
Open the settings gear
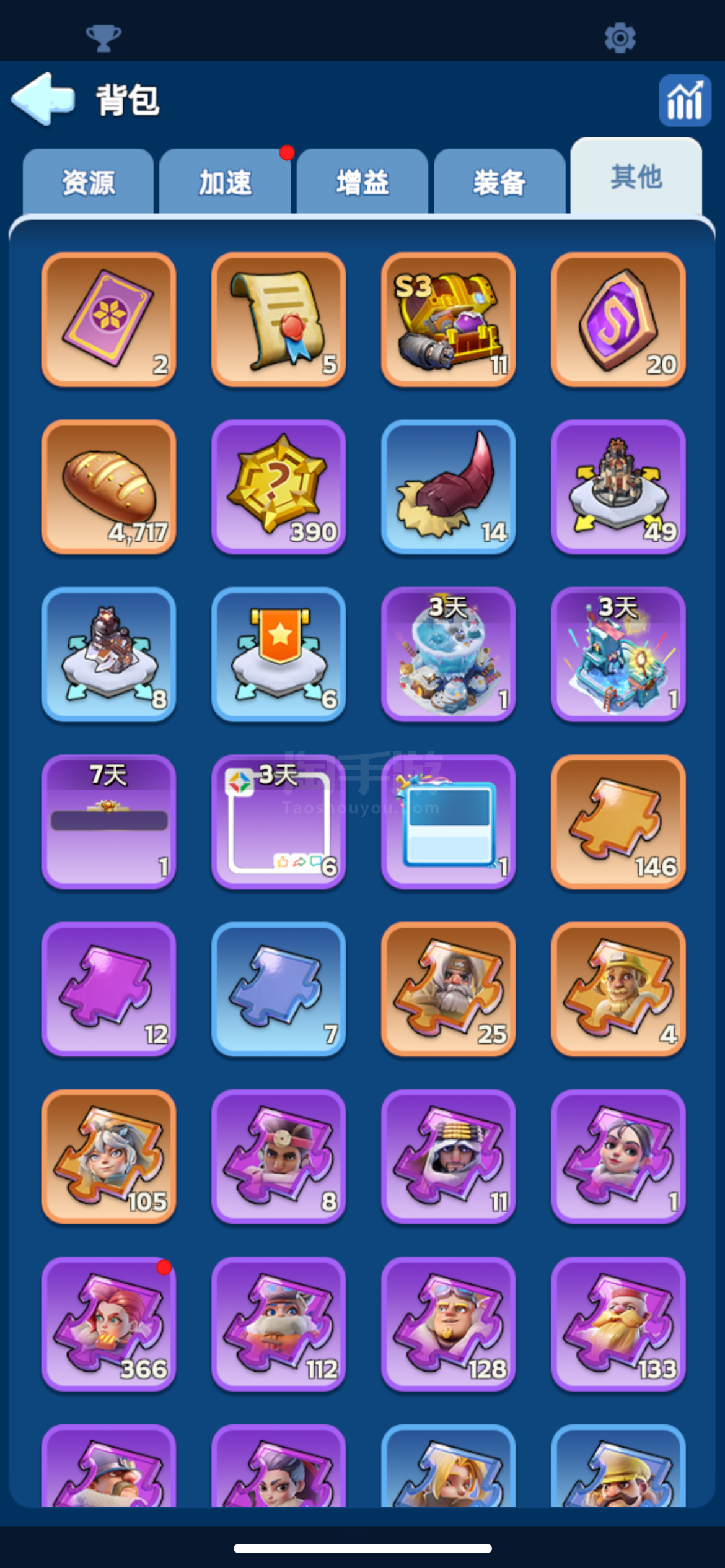pyautogui.click(x=620, y=38)
